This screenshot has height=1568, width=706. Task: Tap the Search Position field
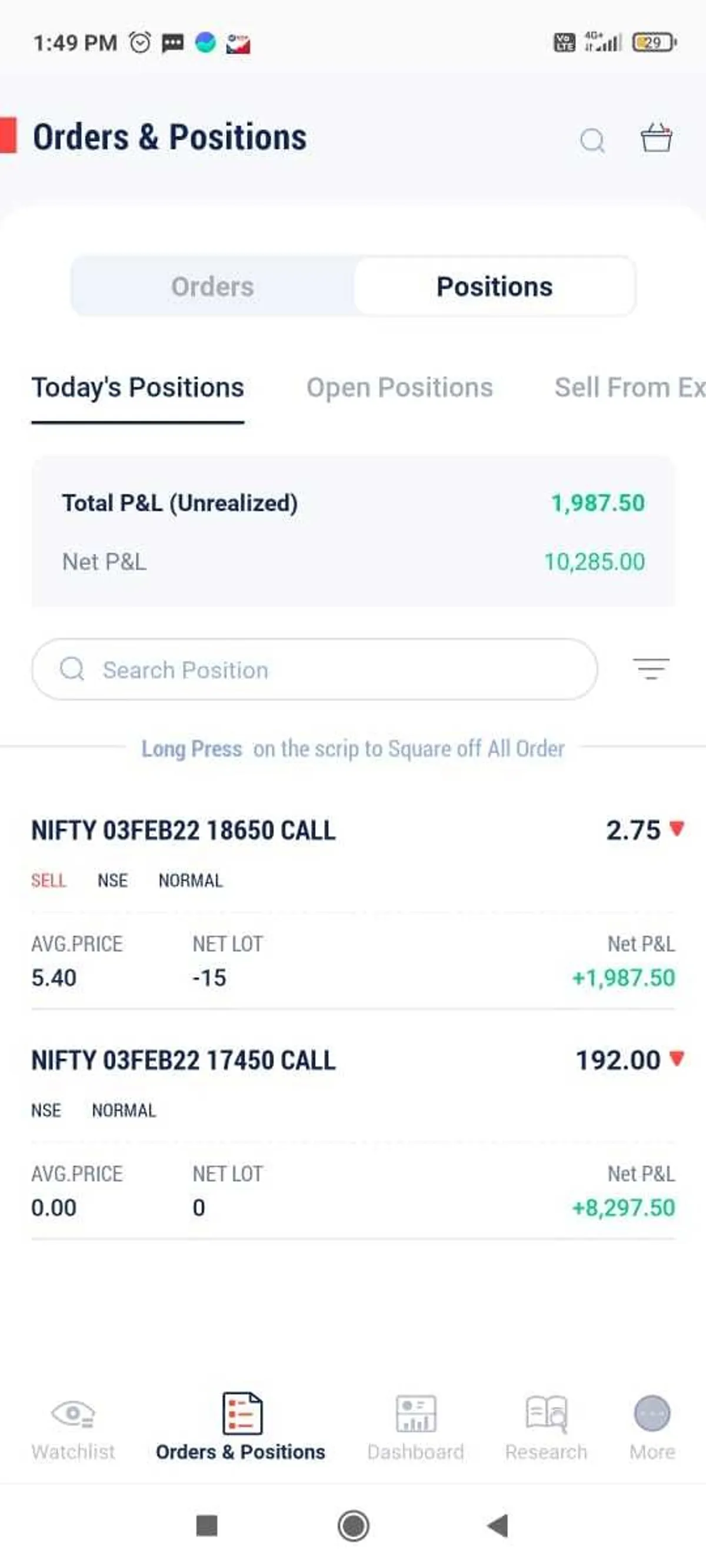click(314, 670)
